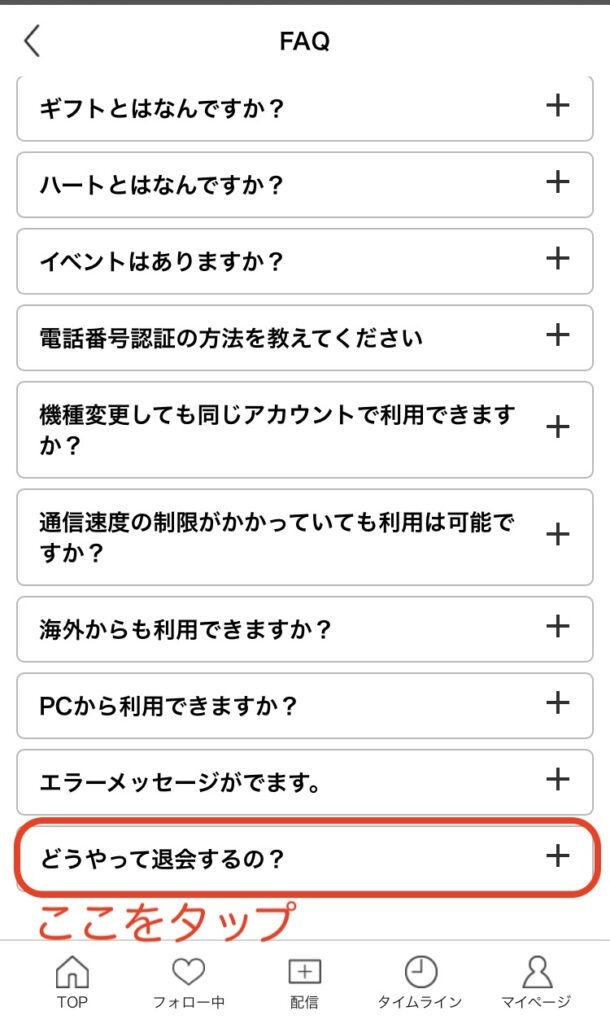610x1024 pixels.
Task: Open the 通信速度の制限 question
Action: (305, 537)
